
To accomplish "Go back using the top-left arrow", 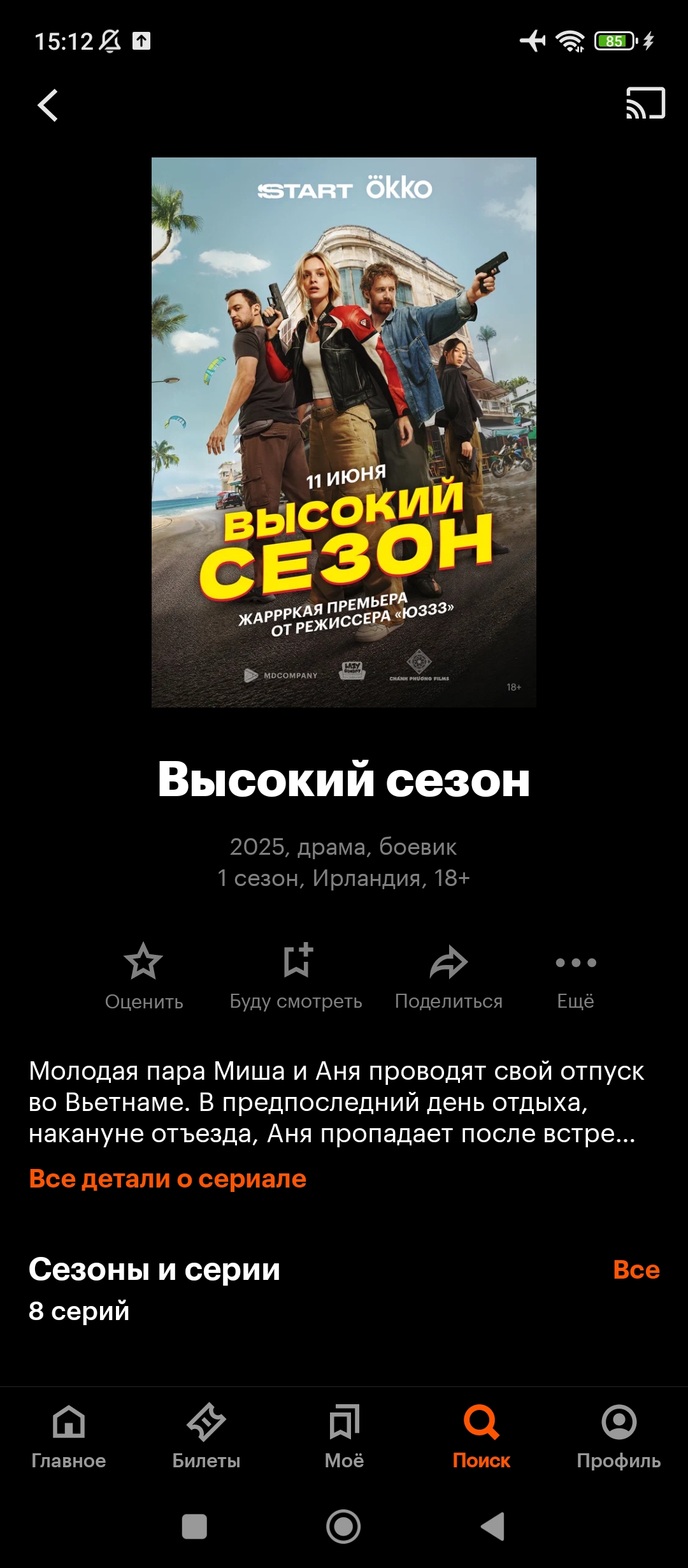I will tap(48, 105).
